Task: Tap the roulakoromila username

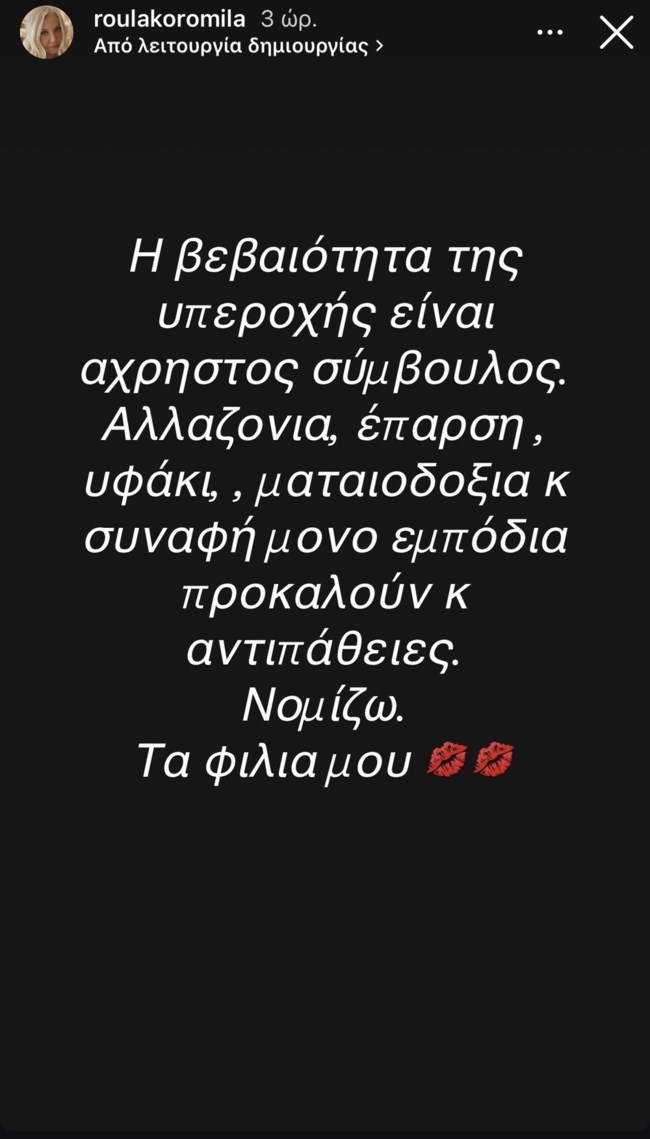Action: click(169, 19)
